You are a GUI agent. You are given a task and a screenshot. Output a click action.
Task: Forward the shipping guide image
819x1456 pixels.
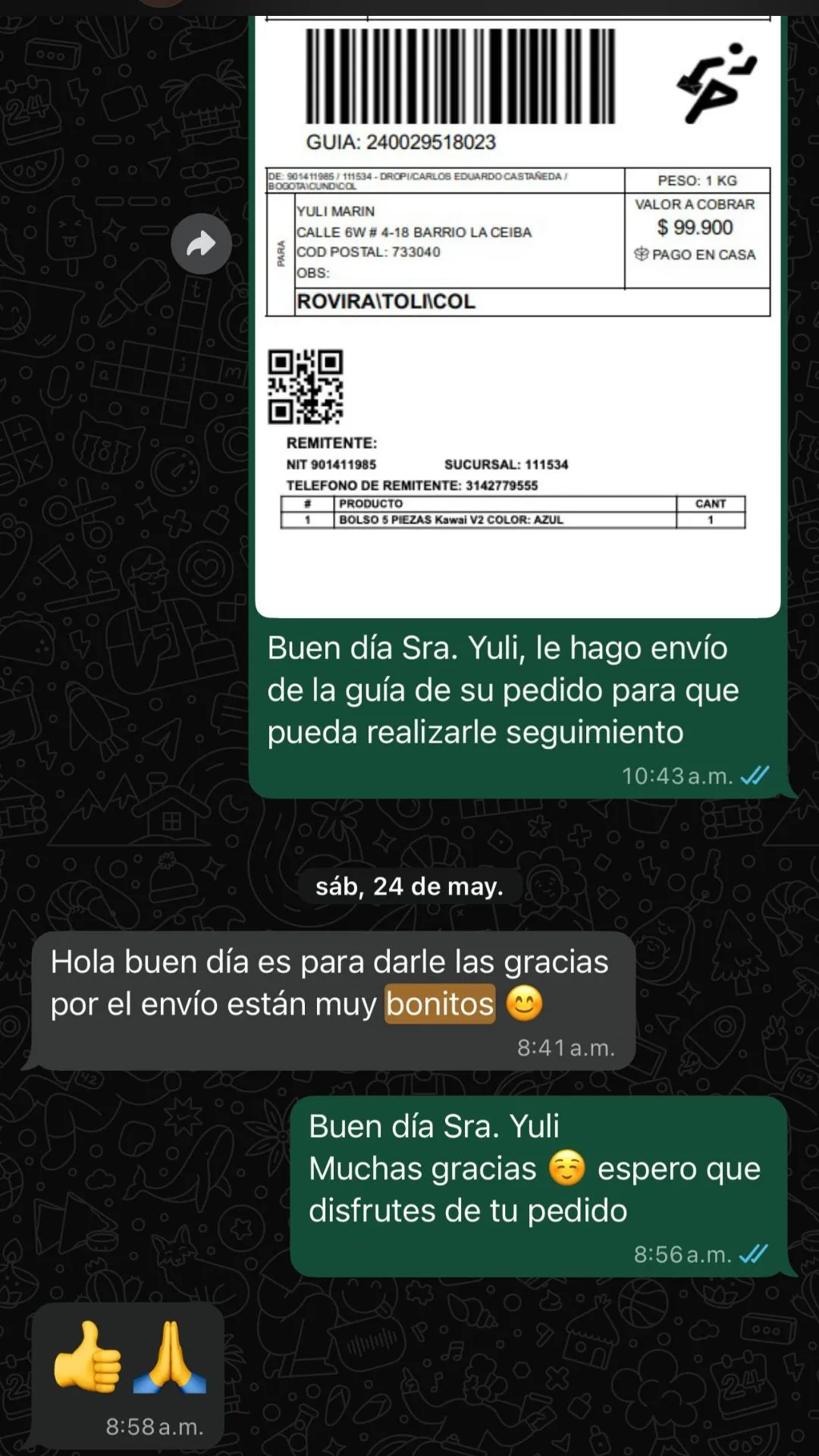(201, 244)
